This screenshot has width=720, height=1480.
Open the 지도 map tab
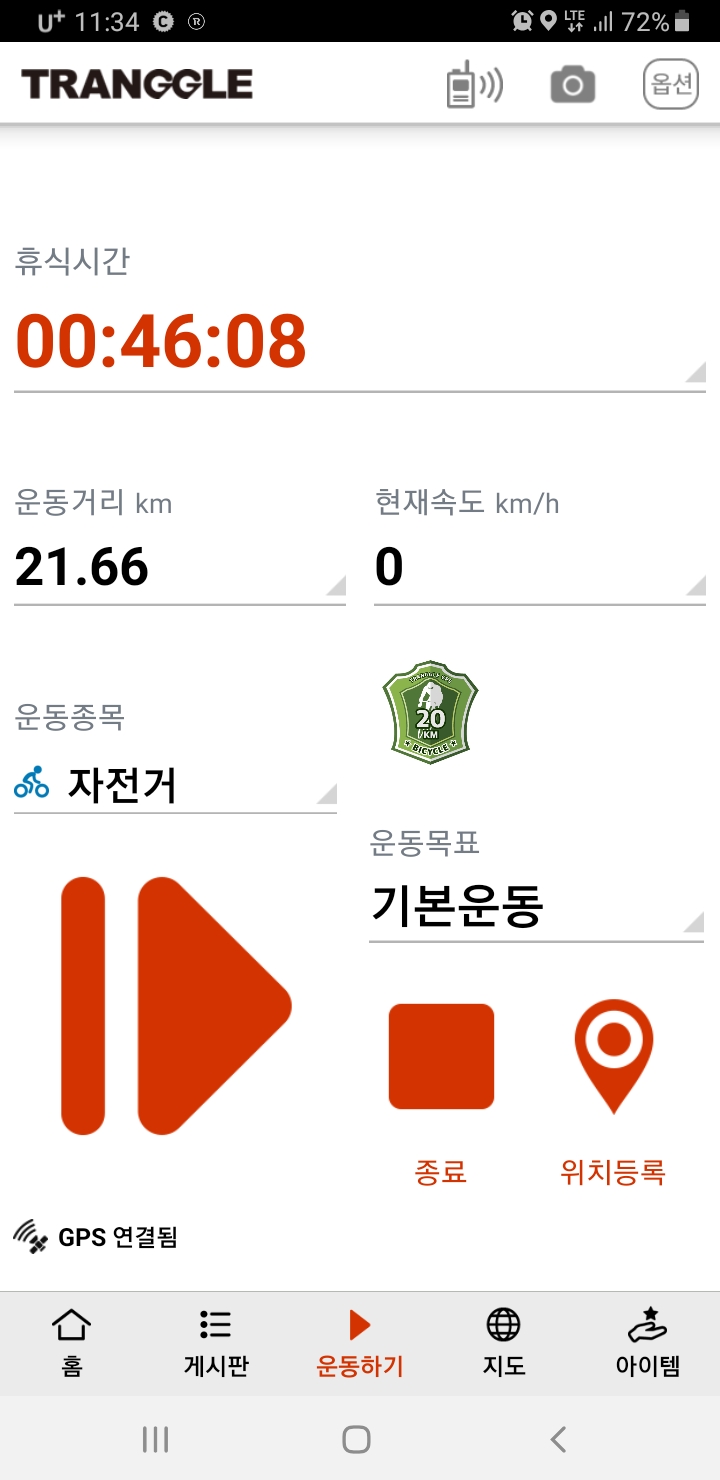504,1343
